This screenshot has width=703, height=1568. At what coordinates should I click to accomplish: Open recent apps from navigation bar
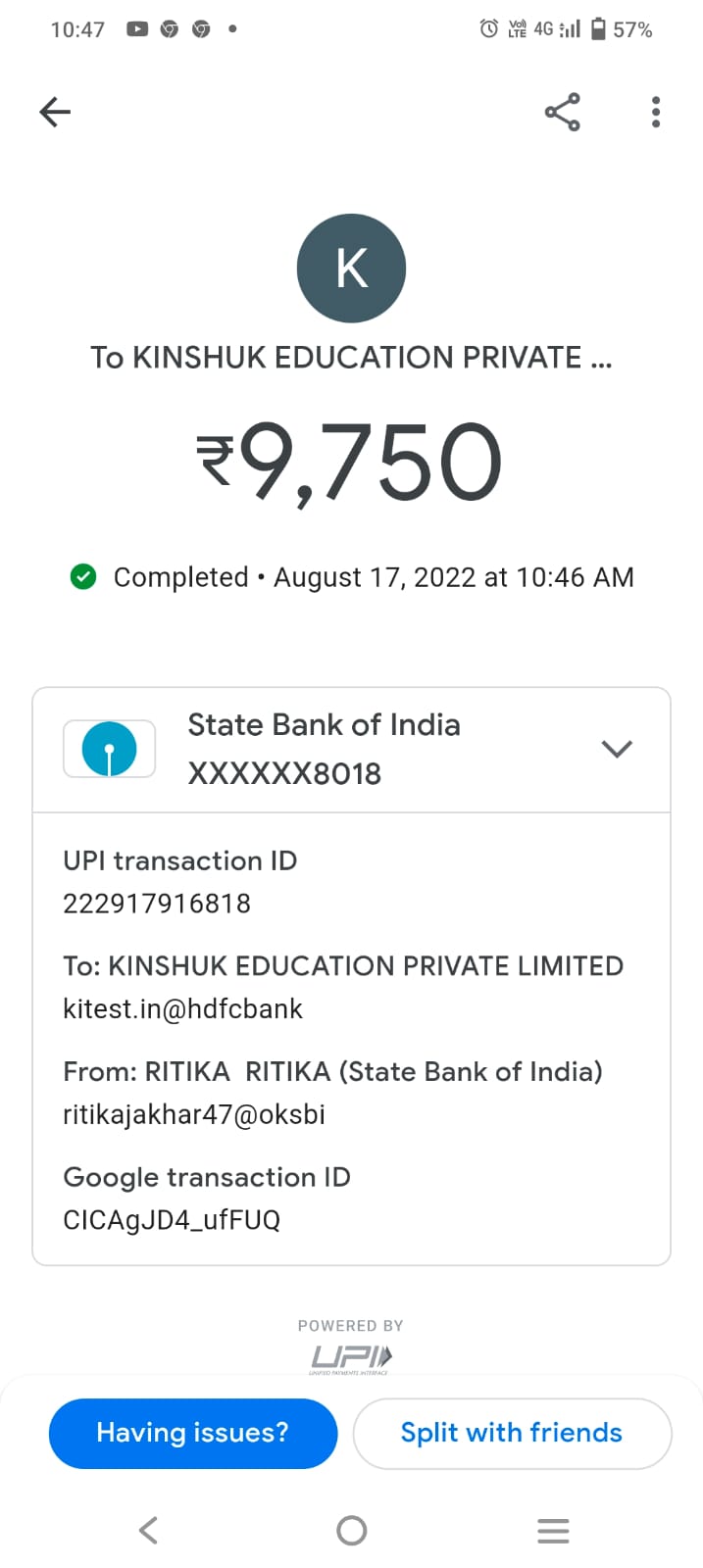tap(553, 1530)
